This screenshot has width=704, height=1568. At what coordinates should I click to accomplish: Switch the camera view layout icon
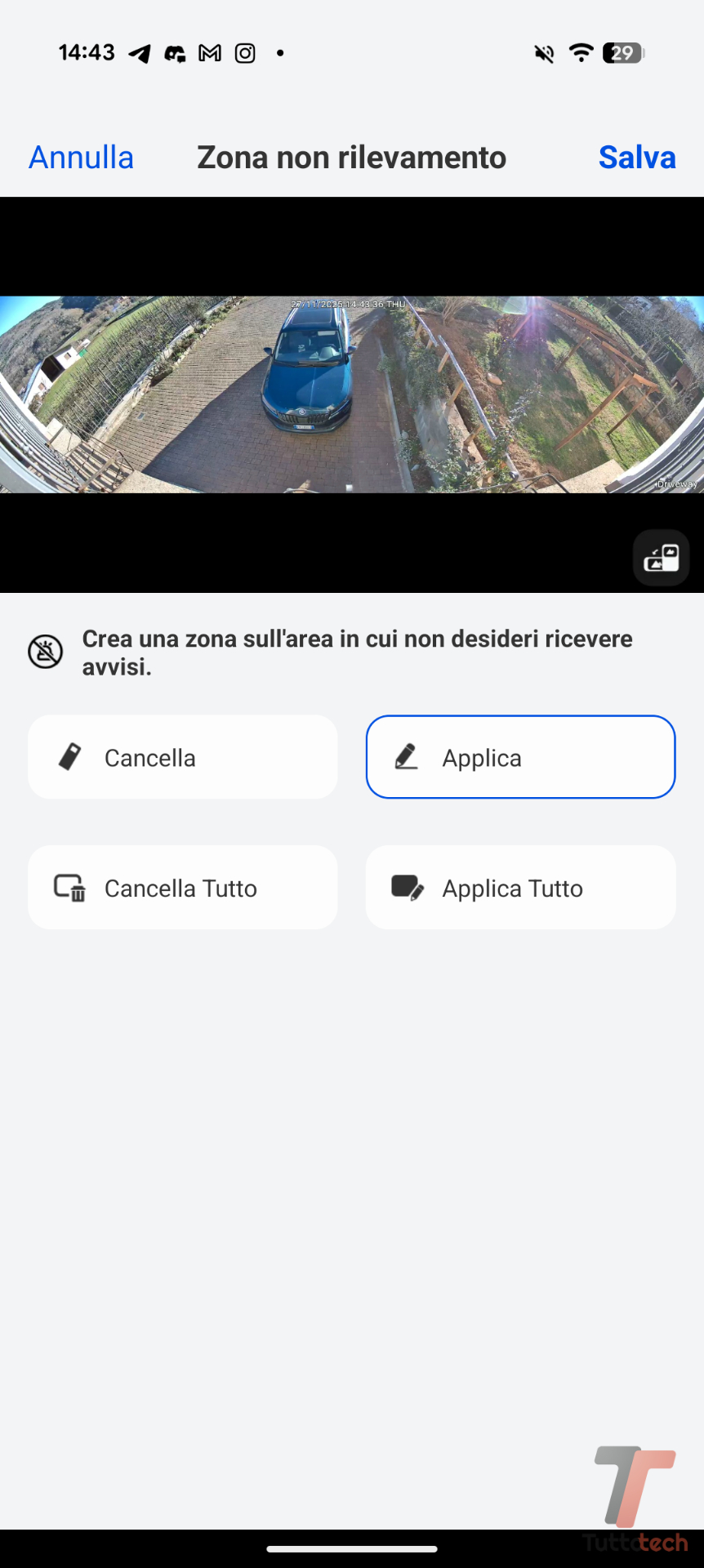click(x=661, y=558)
